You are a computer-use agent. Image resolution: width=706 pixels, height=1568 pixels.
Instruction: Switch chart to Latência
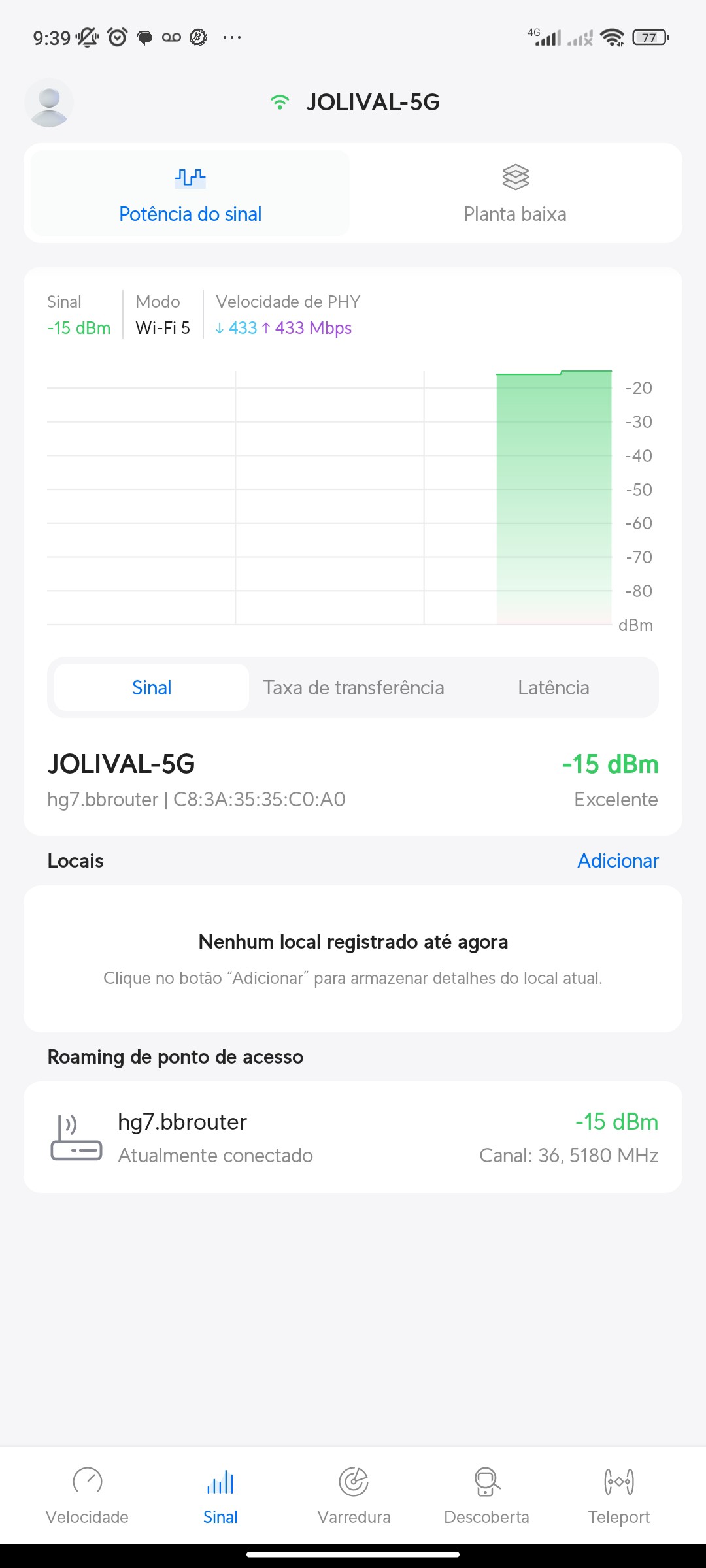(553, 687)
